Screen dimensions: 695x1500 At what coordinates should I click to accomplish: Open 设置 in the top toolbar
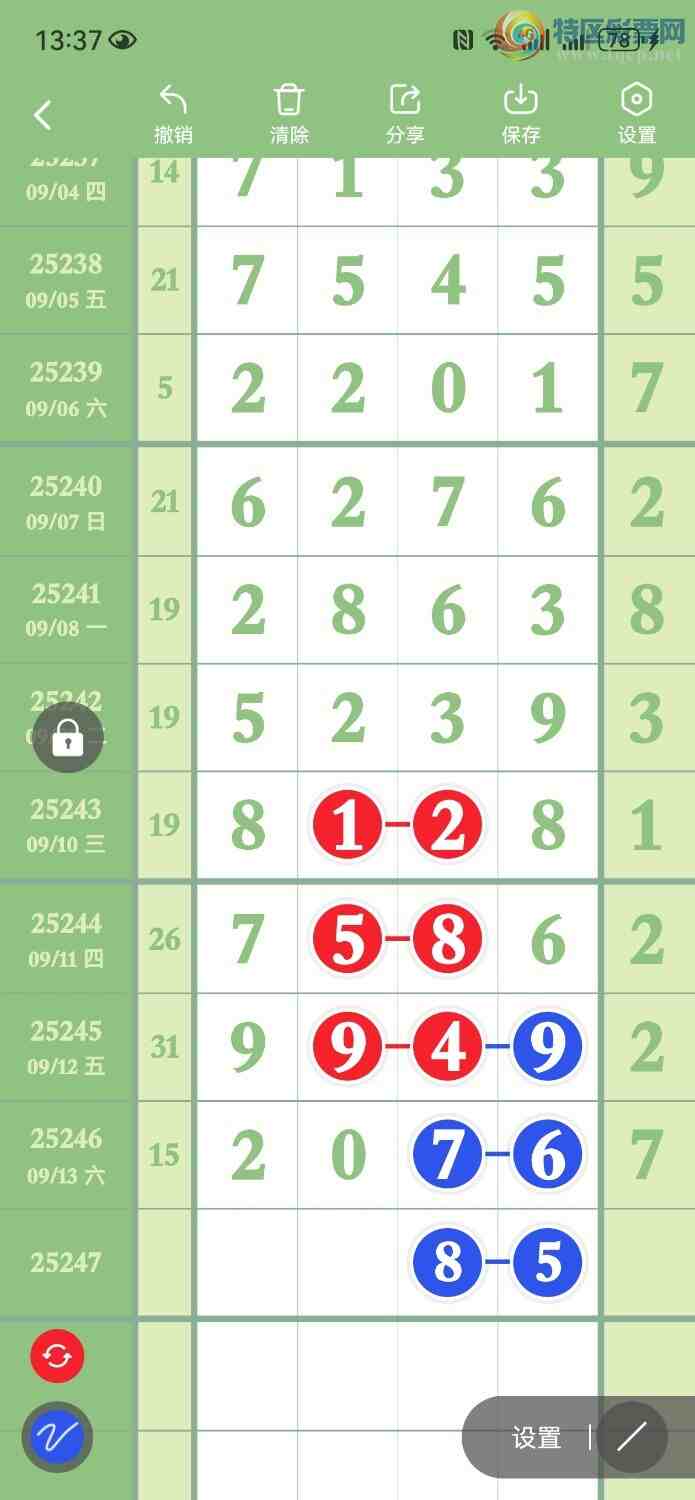637,115
